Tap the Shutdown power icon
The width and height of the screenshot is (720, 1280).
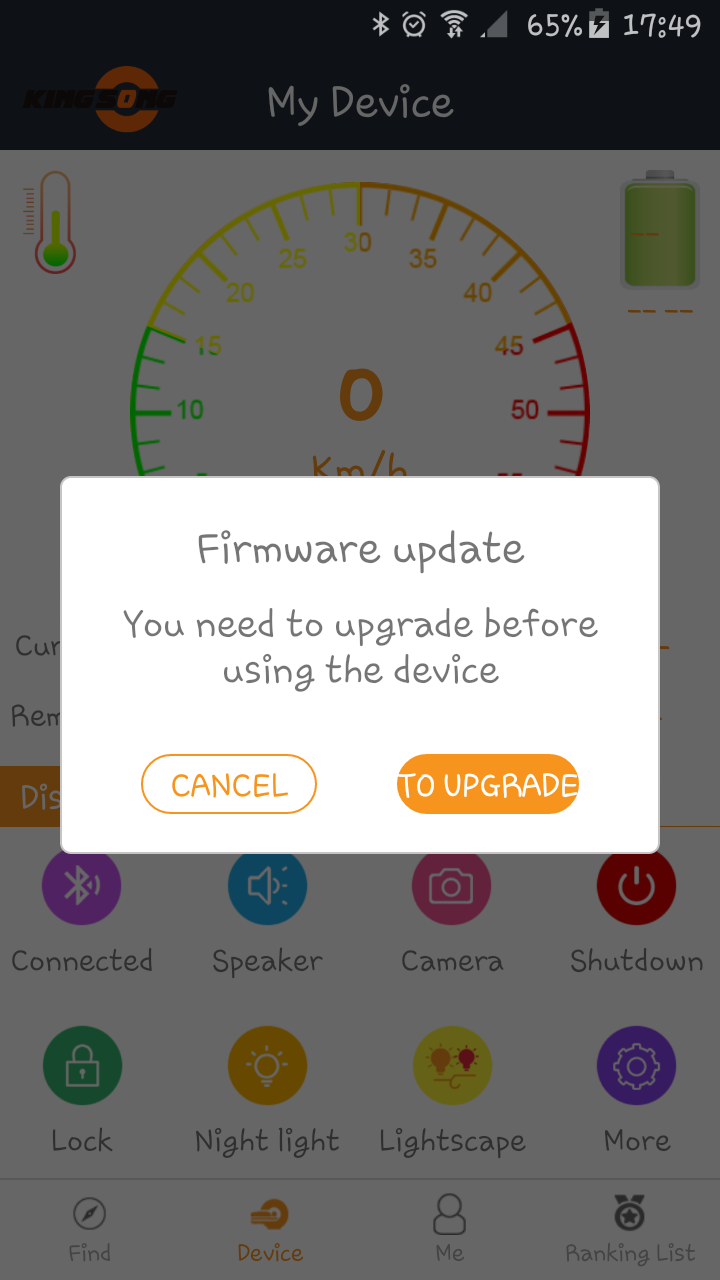coord(636,885)
